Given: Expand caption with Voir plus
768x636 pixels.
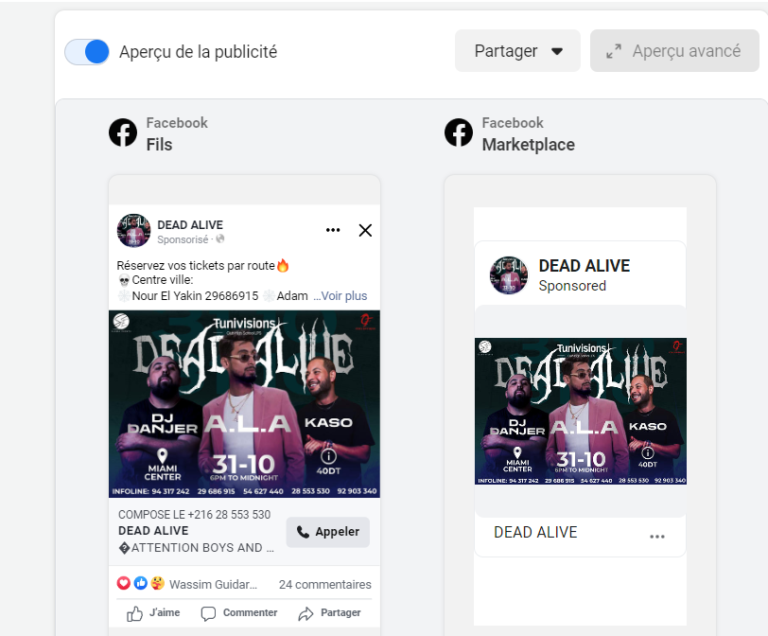Looking at the screenshot, I should 344,296.
